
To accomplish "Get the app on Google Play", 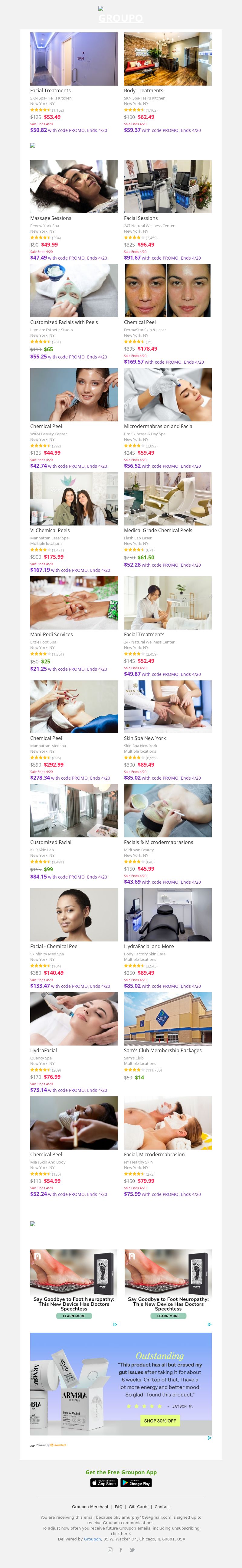I will click(136, 1483).
